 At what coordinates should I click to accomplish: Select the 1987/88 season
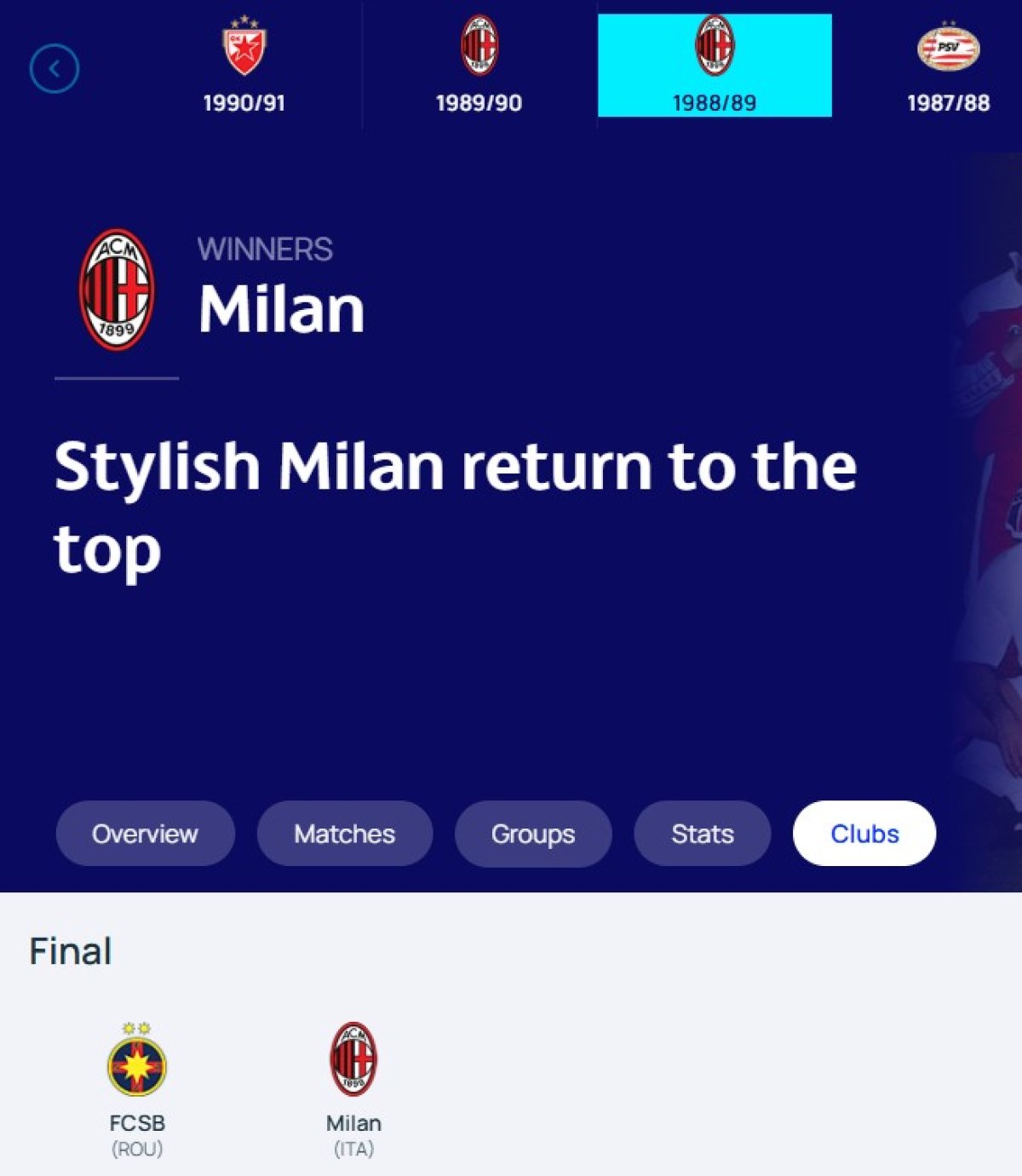pyautogui.click(x=948, y=66)
